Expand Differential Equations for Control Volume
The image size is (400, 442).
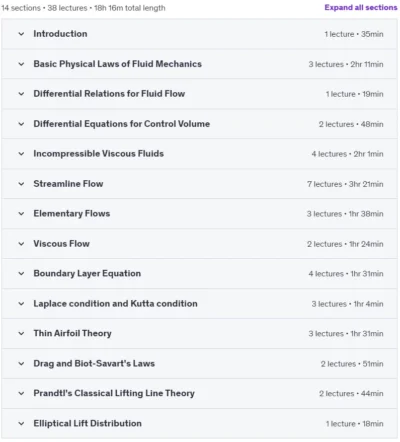tap(199, 124)
